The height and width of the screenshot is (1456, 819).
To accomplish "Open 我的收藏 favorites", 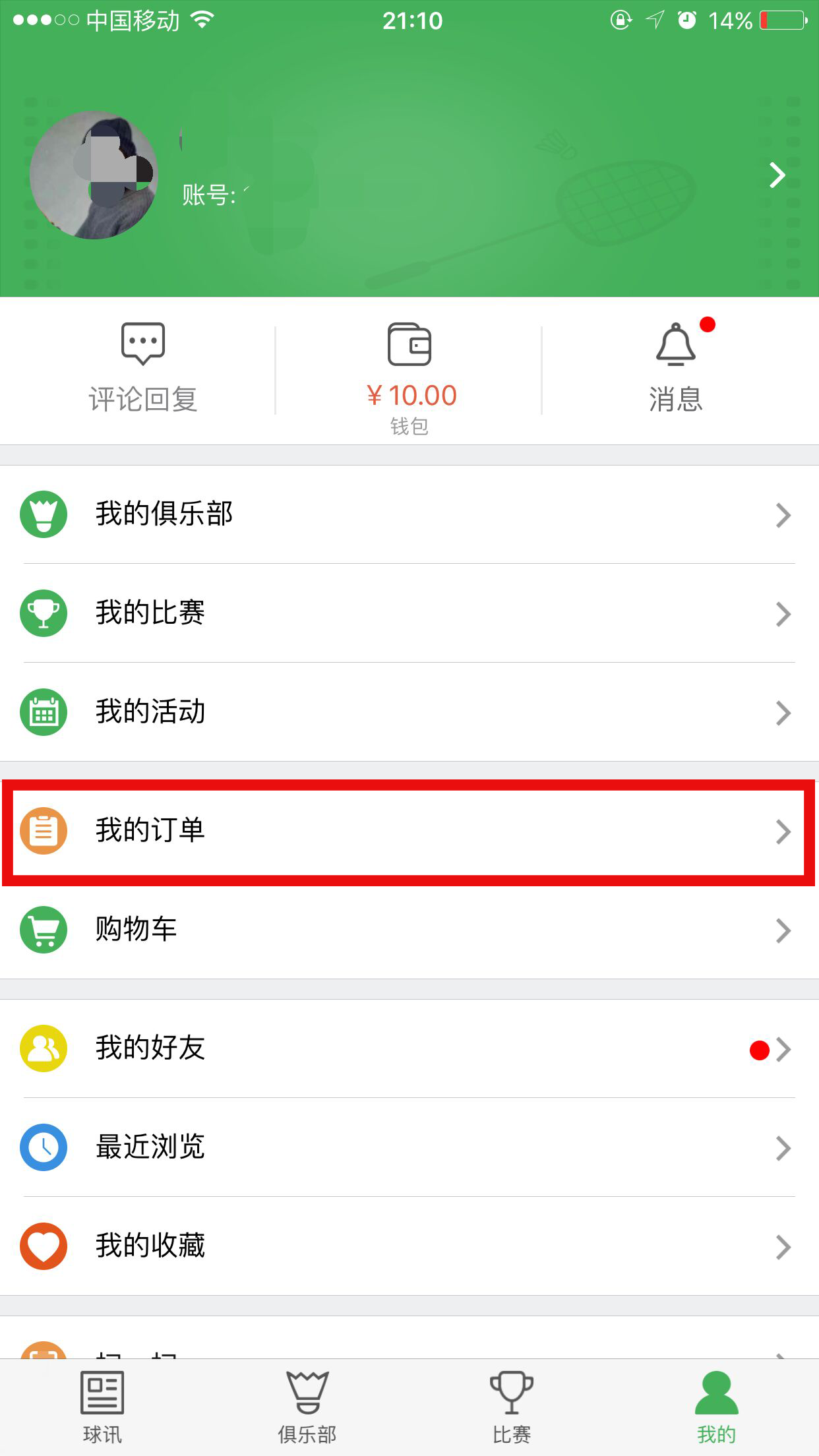I will 409,1246.
